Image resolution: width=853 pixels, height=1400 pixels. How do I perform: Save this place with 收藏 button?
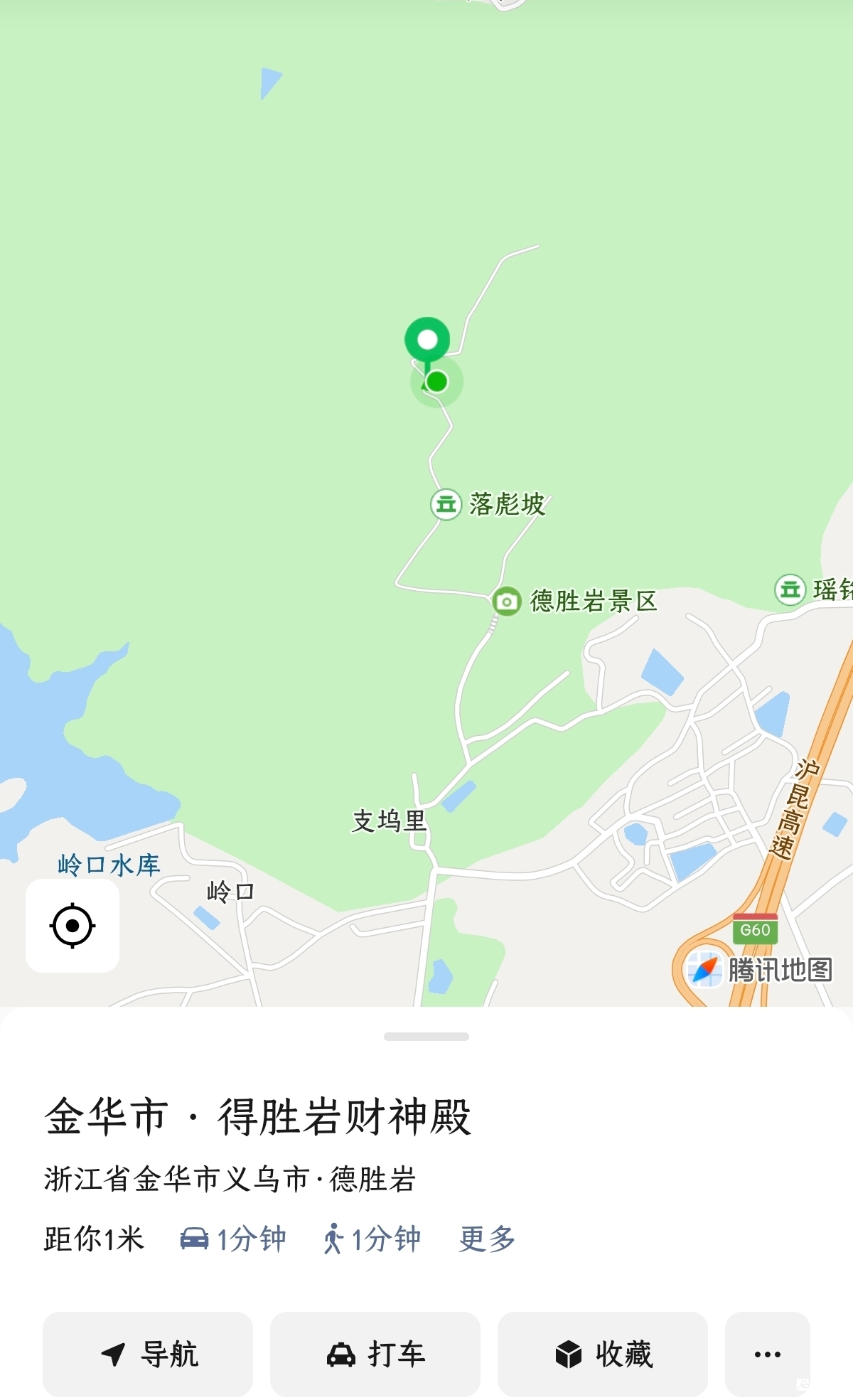click(603, 1354)
